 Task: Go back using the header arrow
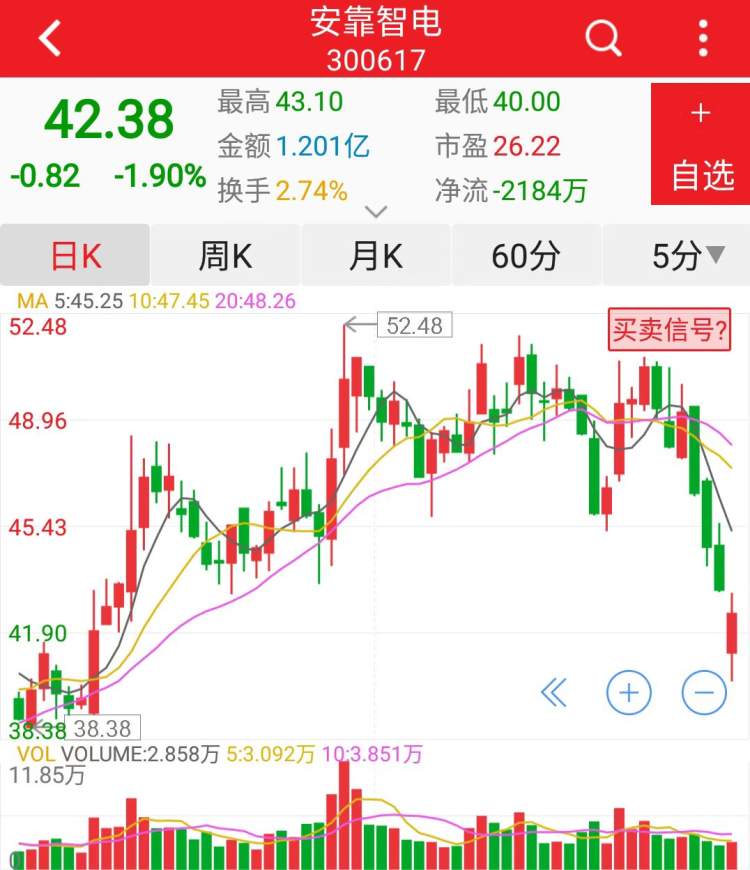tap(50, 39)
